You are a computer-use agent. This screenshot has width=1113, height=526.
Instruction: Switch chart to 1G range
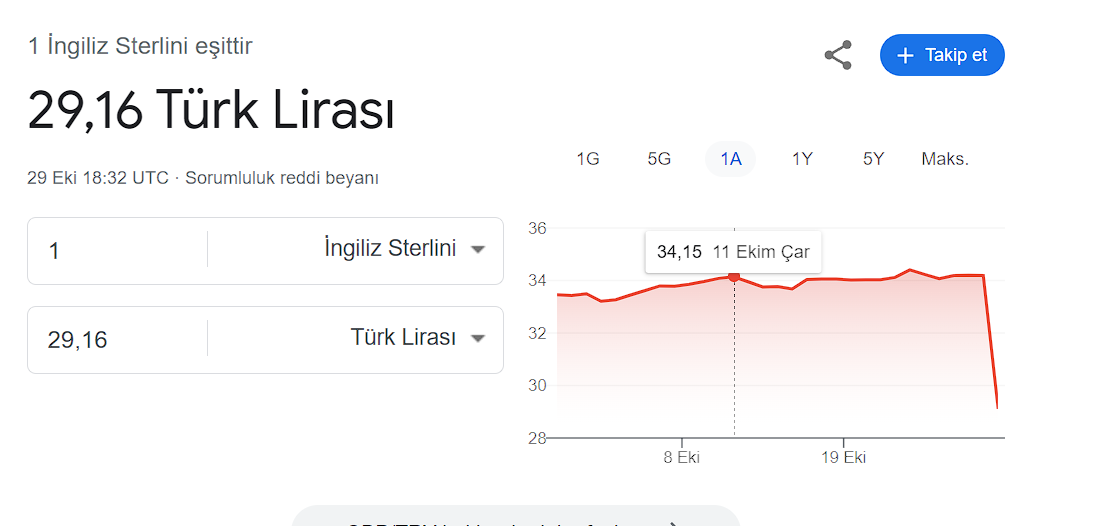click(588, 159)
